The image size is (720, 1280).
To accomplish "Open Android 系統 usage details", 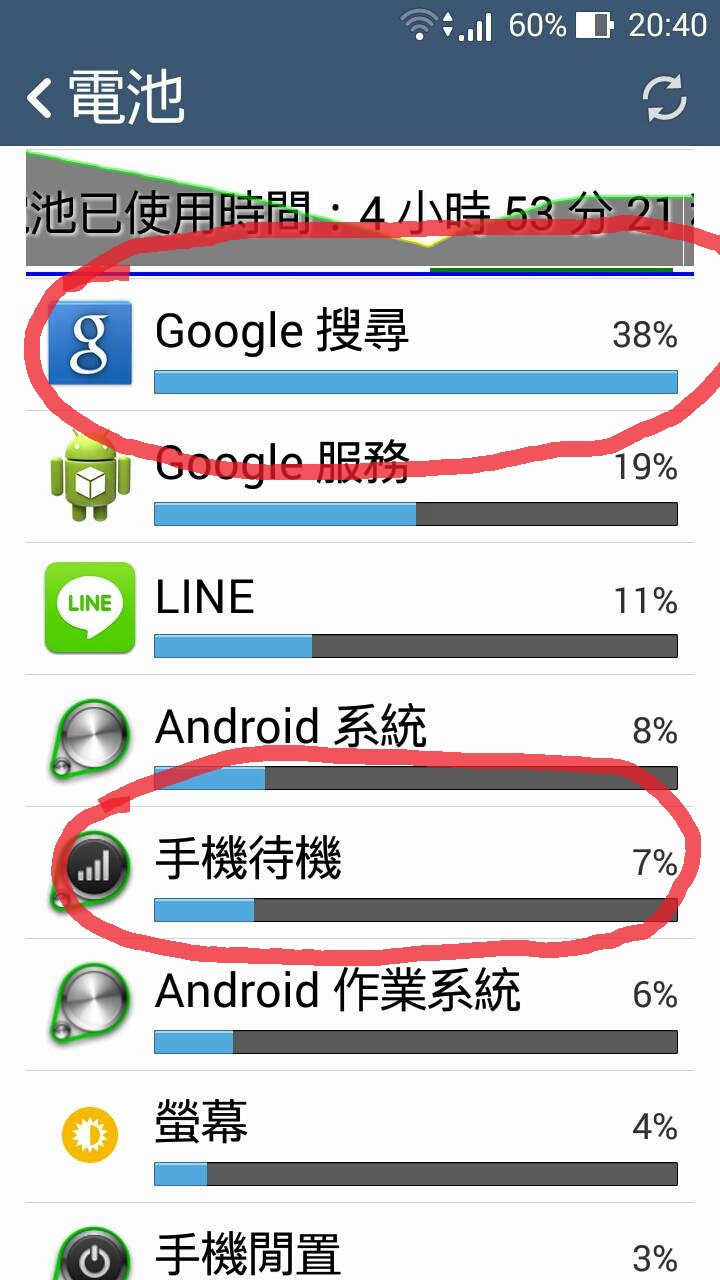I will 360,742.
